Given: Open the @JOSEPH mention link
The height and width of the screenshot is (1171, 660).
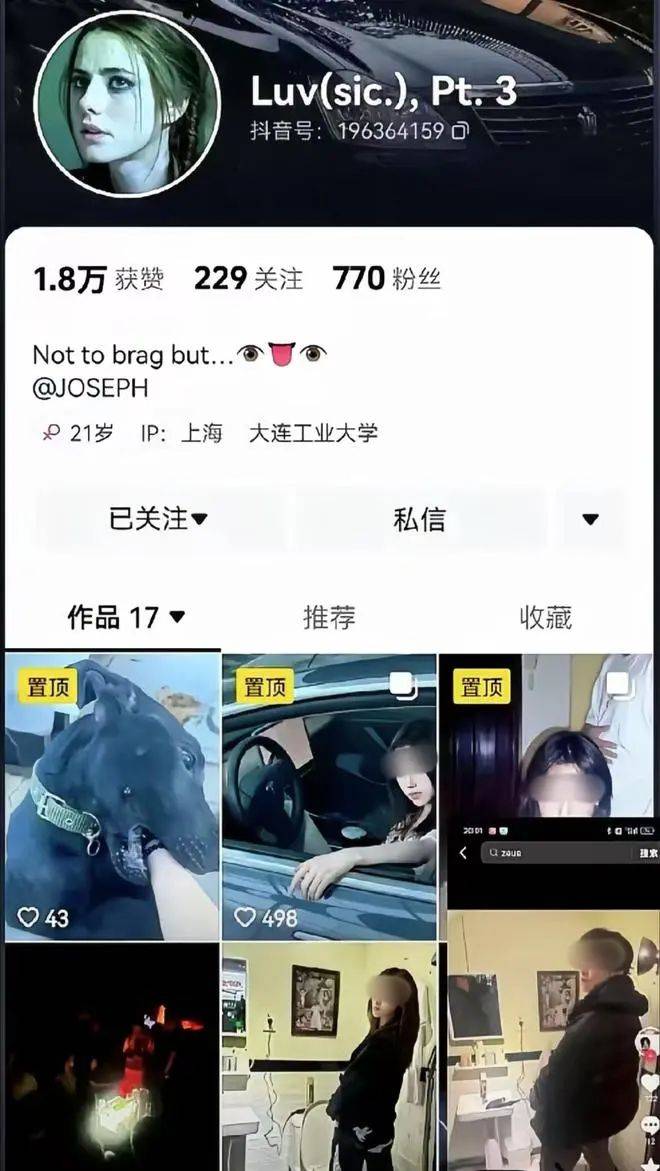Looking at the screenshot, I should [90, 389].
